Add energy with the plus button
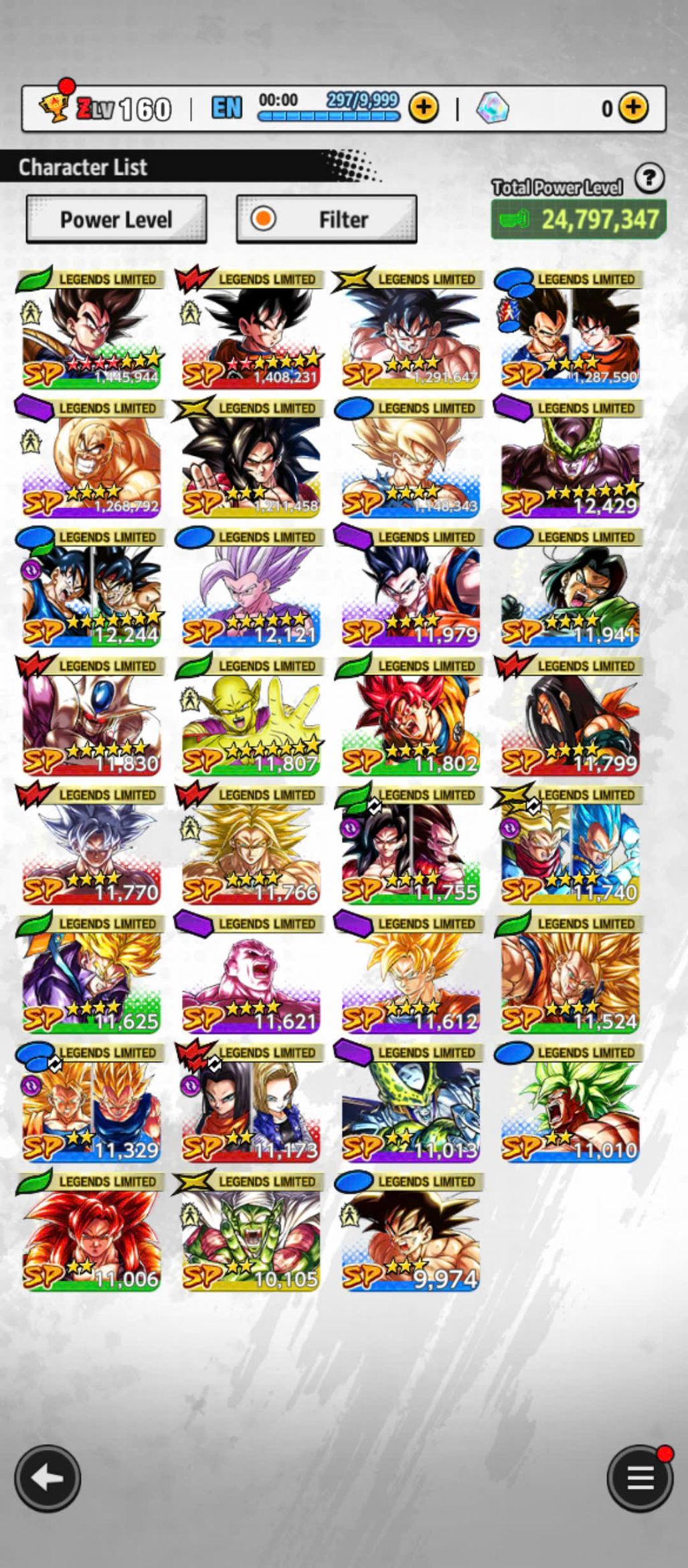 423,107
